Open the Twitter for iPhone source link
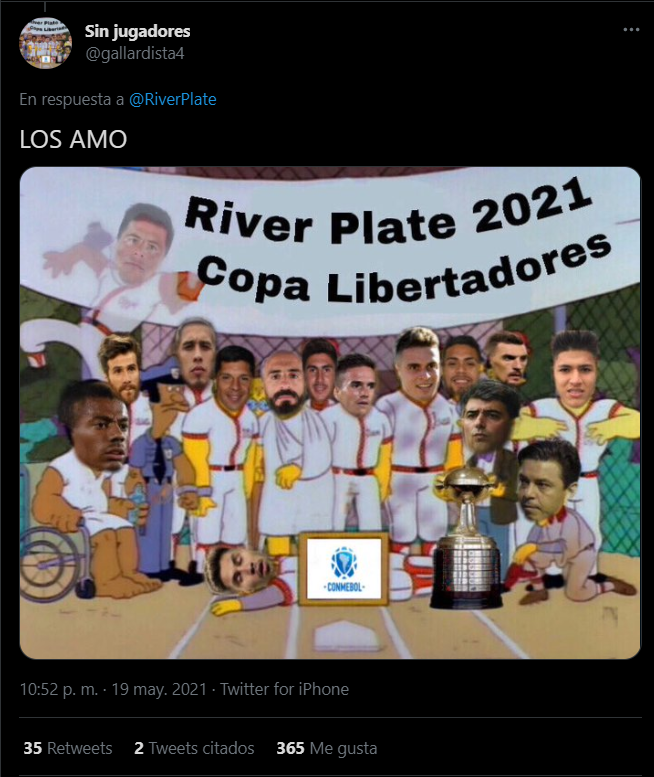 coord(284,689)
